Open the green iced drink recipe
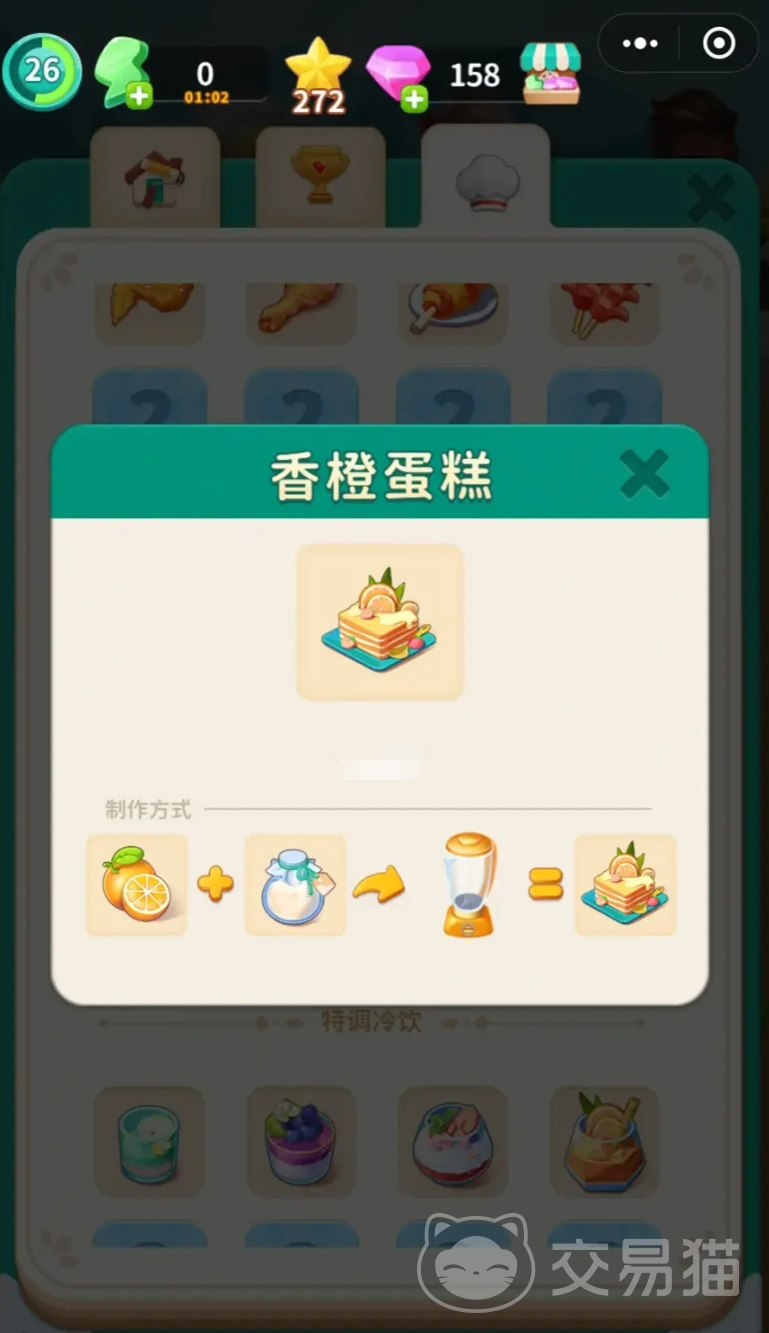 149,1142
